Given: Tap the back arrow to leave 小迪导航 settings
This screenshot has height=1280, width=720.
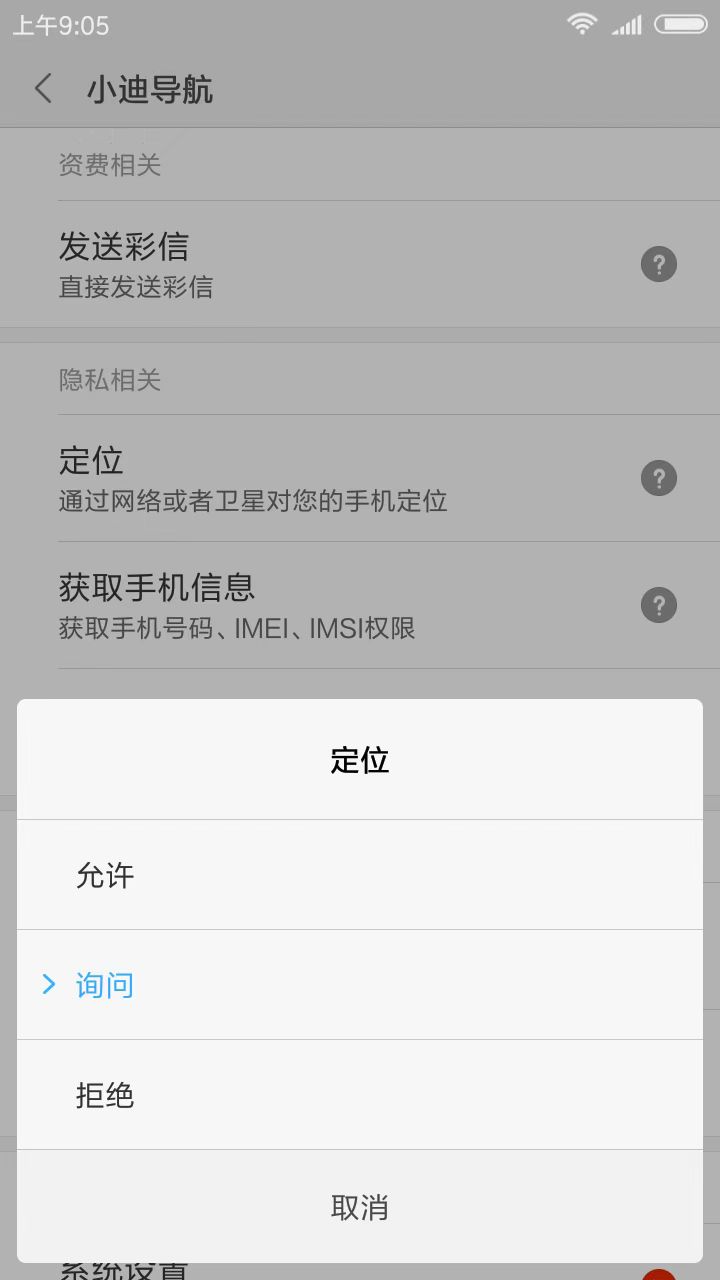Looking at the screenshot, I should pyautogui.click(x=42, y=88).
